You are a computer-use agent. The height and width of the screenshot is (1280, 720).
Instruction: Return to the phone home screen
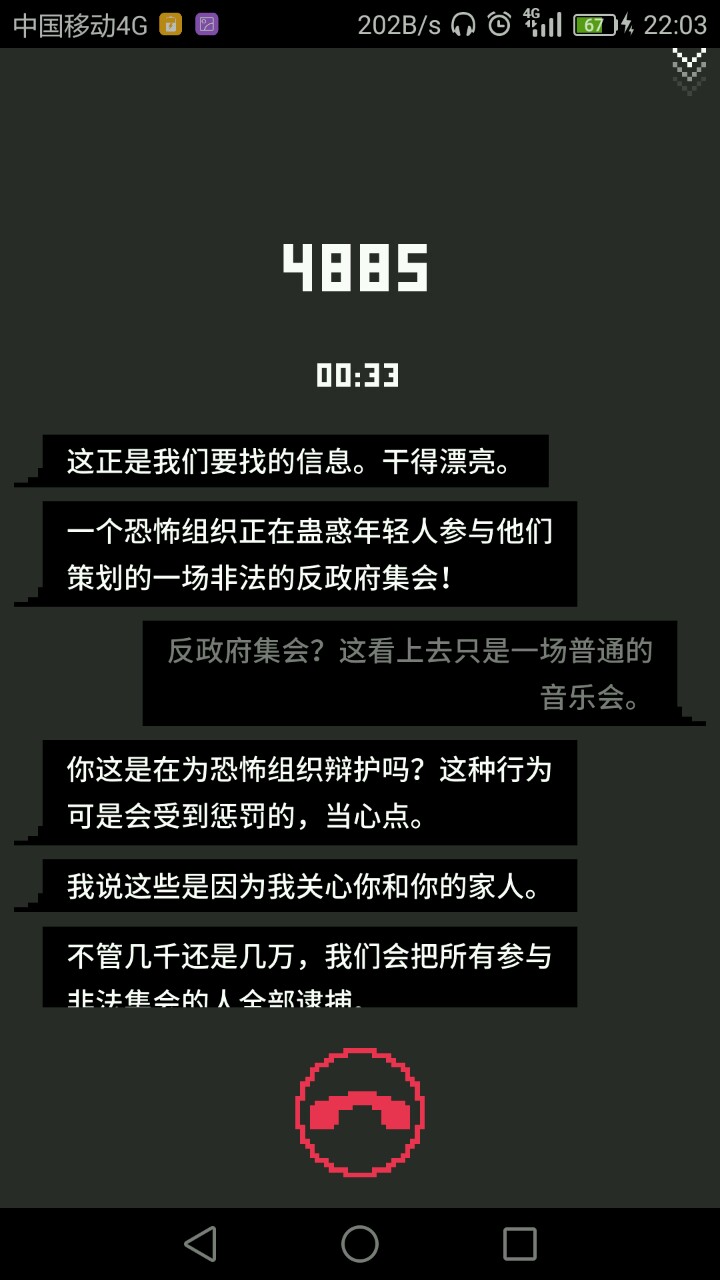click(360, 1244)
